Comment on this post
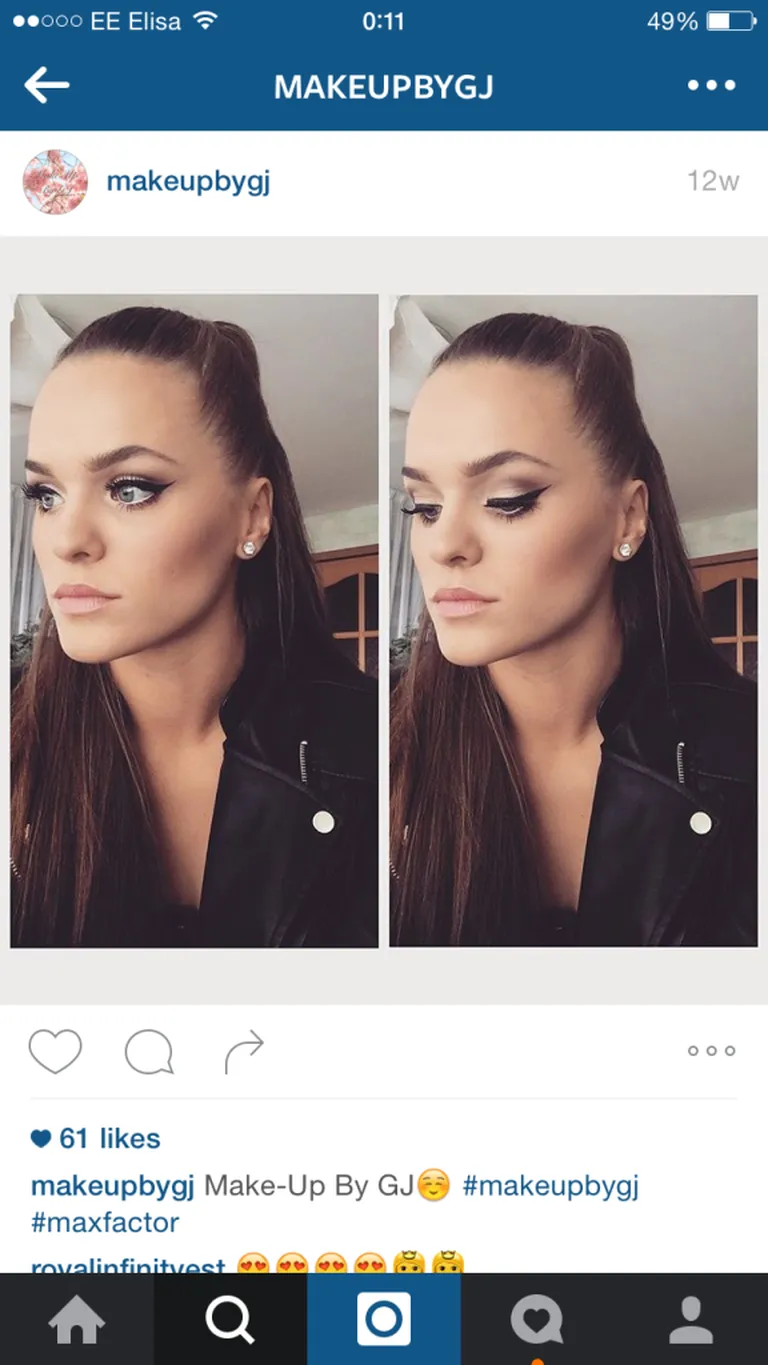 149,1051
